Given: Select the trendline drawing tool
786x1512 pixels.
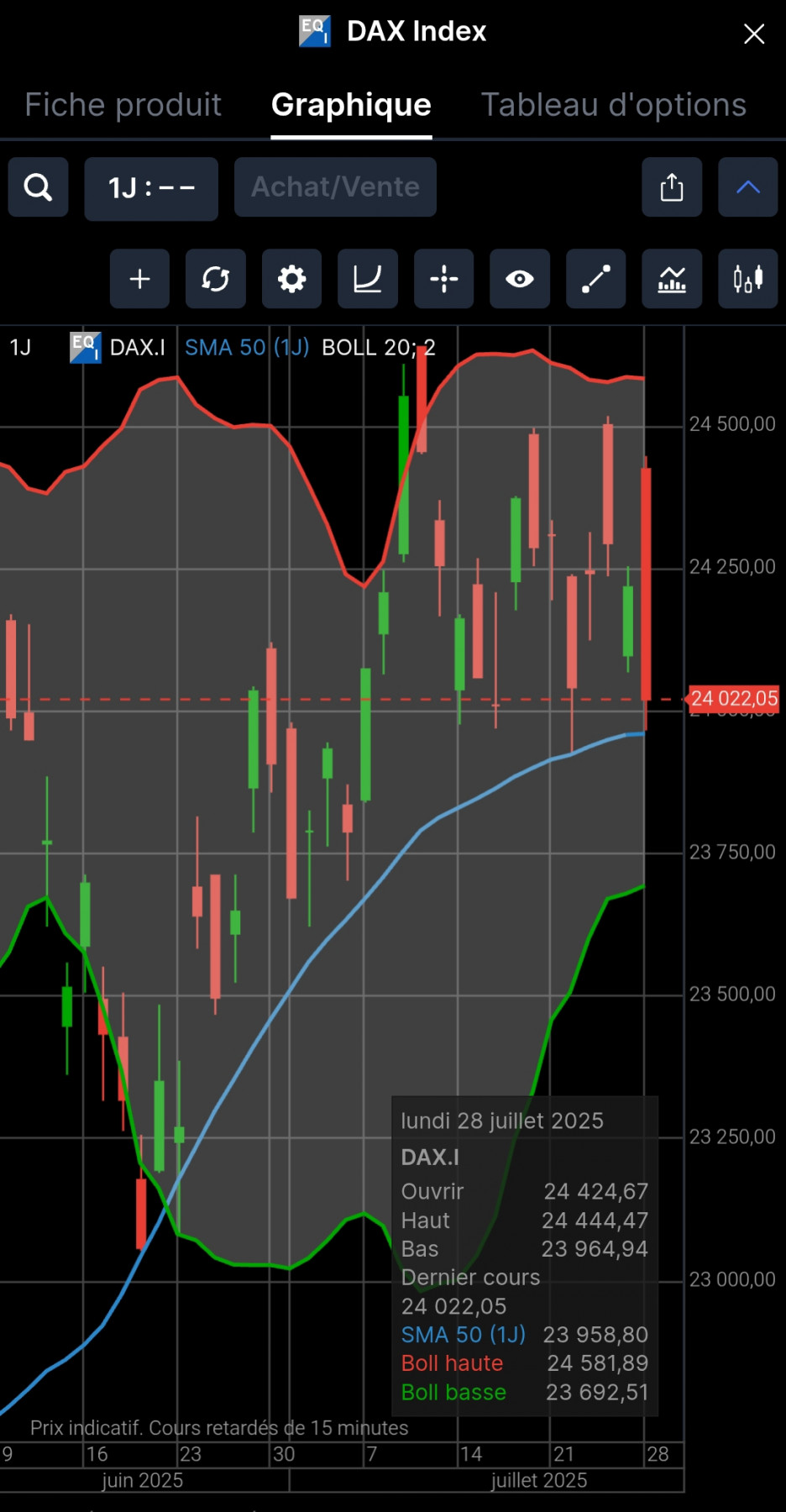Looking at the screenshot, I should click(x=595, y=278).
